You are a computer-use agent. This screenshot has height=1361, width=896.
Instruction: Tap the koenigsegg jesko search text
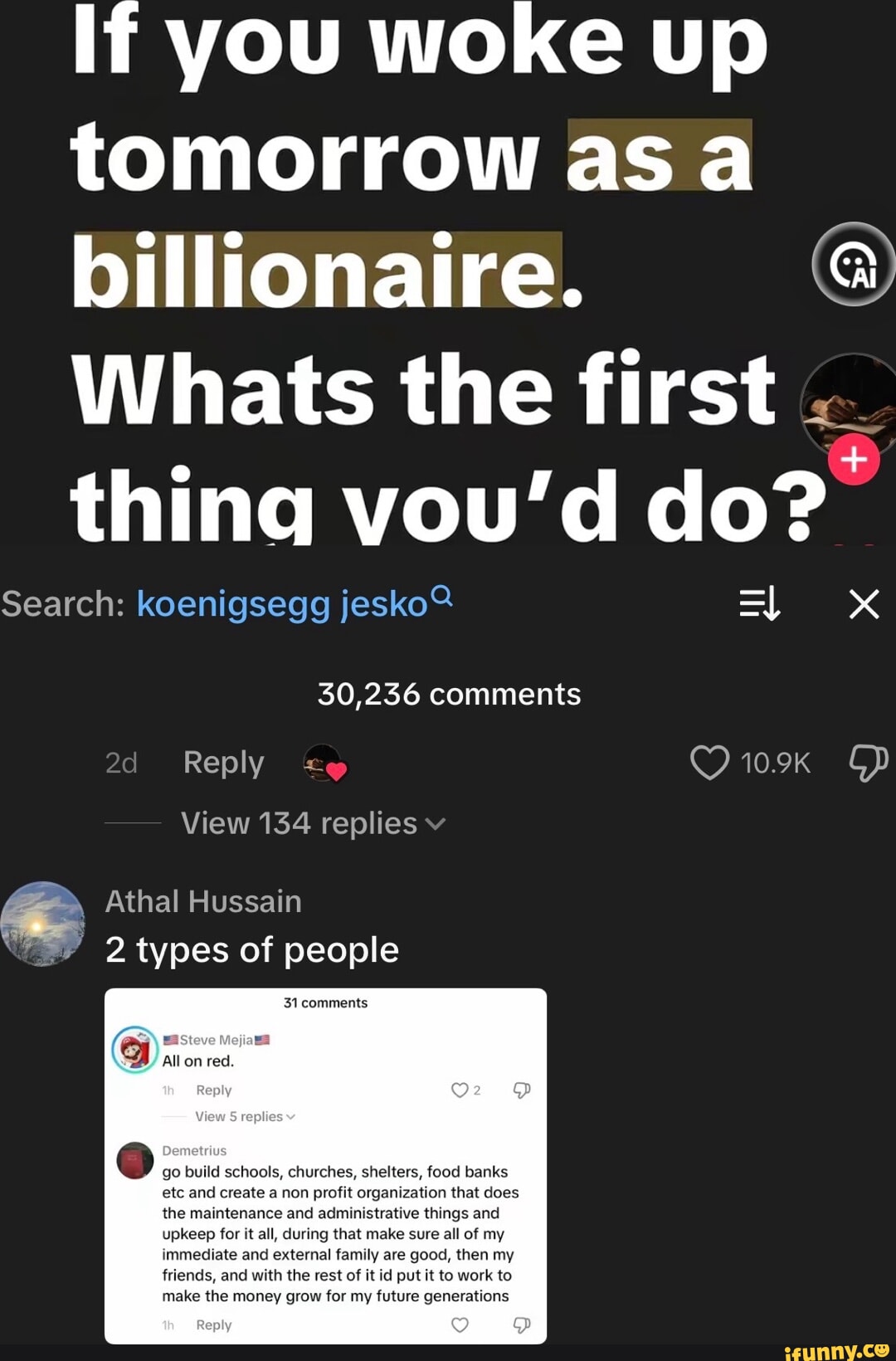pyautogui.click(x=282, y=603)
